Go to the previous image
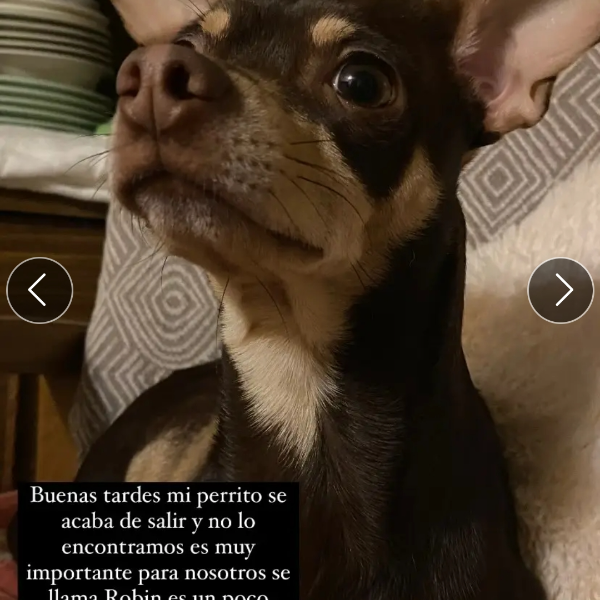The width and height of the screenshot is (600, 600). tap(39, 290)
